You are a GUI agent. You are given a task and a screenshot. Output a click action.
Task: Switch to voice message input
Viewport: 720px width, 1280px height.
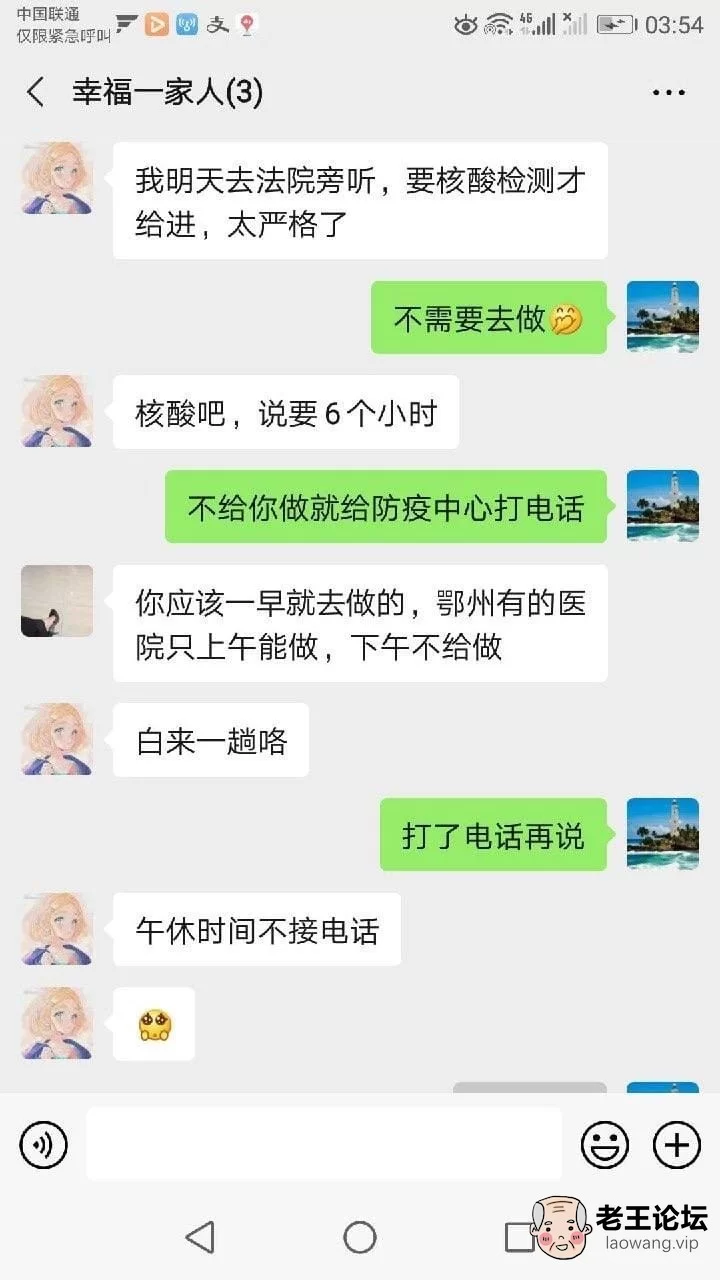tap(43, 1145)
